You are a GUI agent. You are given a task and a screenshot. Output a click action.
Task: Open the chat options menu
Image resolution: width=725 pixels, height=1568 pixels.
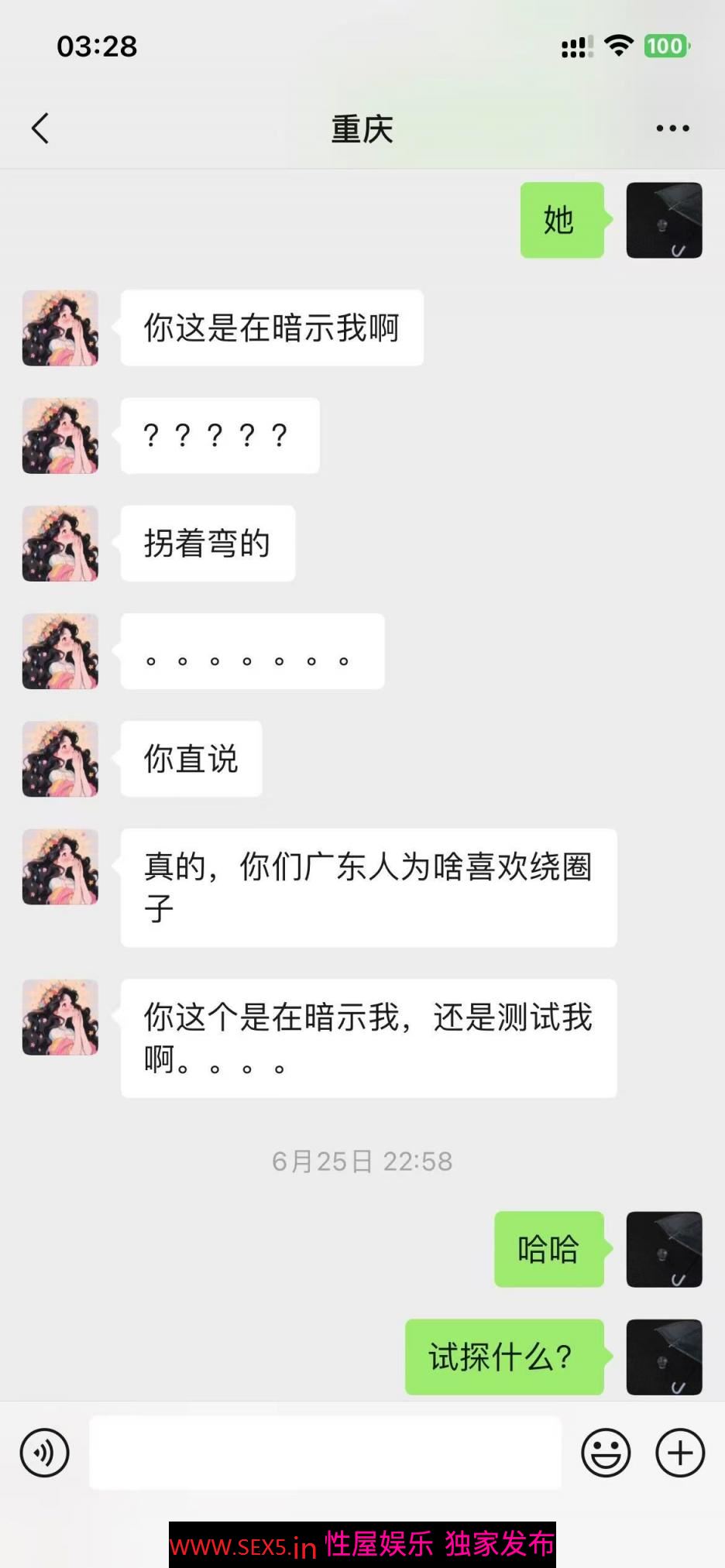click(672, 129)
